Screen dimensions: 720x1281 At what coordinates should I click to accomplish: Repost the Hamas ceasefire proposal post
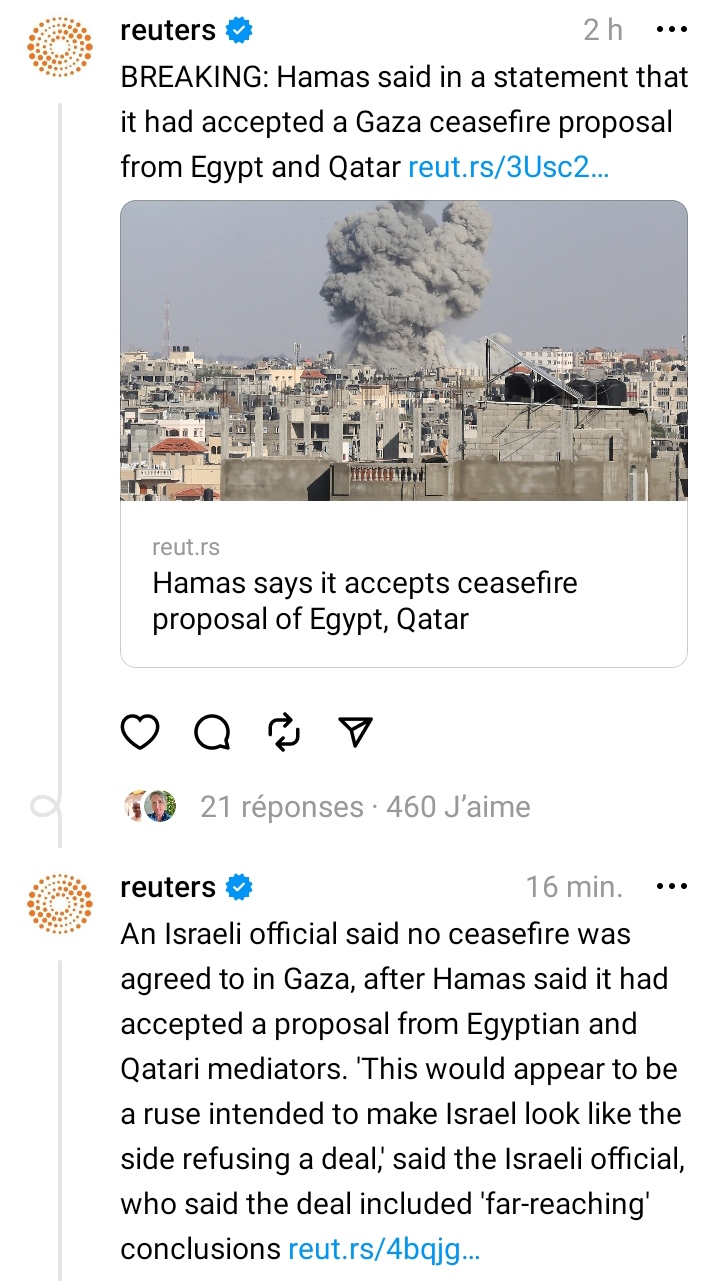point(285,733)
